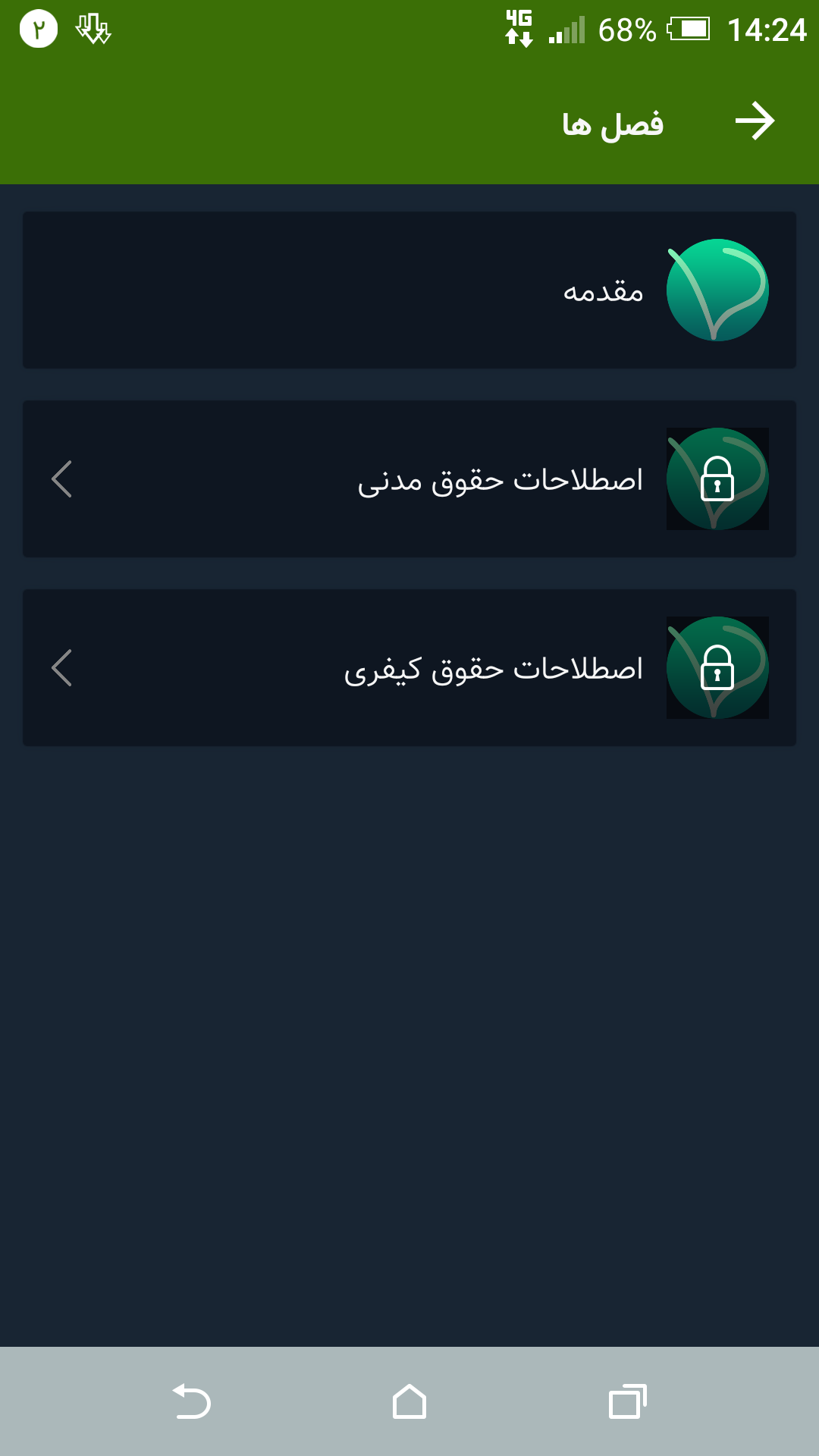Image resolution: width=819 pixels, height=1456 pixels.
Task: Tap the back arrow in the green header
Action: click(x=756, y=120)
